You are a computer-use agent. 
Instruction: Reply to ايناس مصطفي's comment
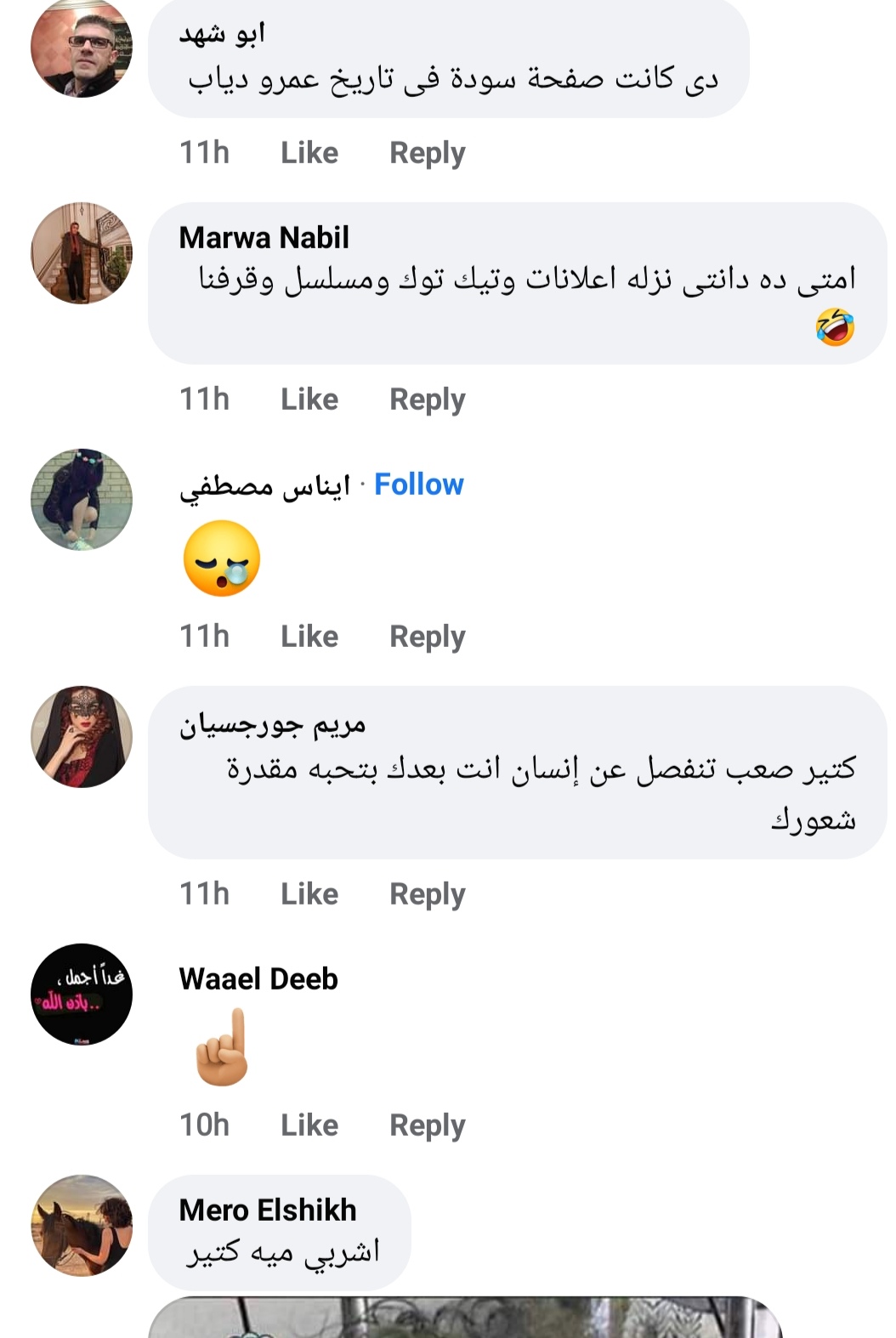coord(427,637)
